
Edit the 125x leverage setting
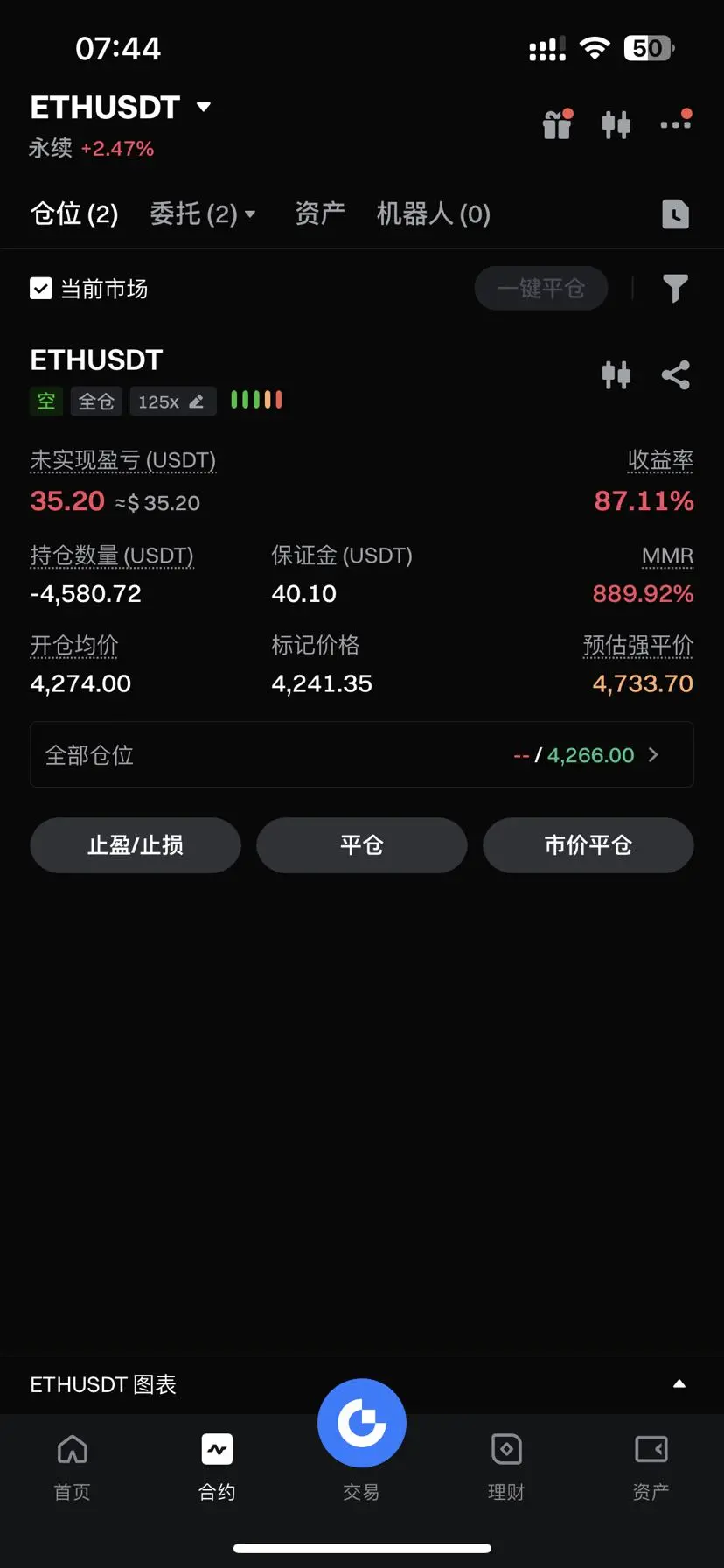[172, 402]
